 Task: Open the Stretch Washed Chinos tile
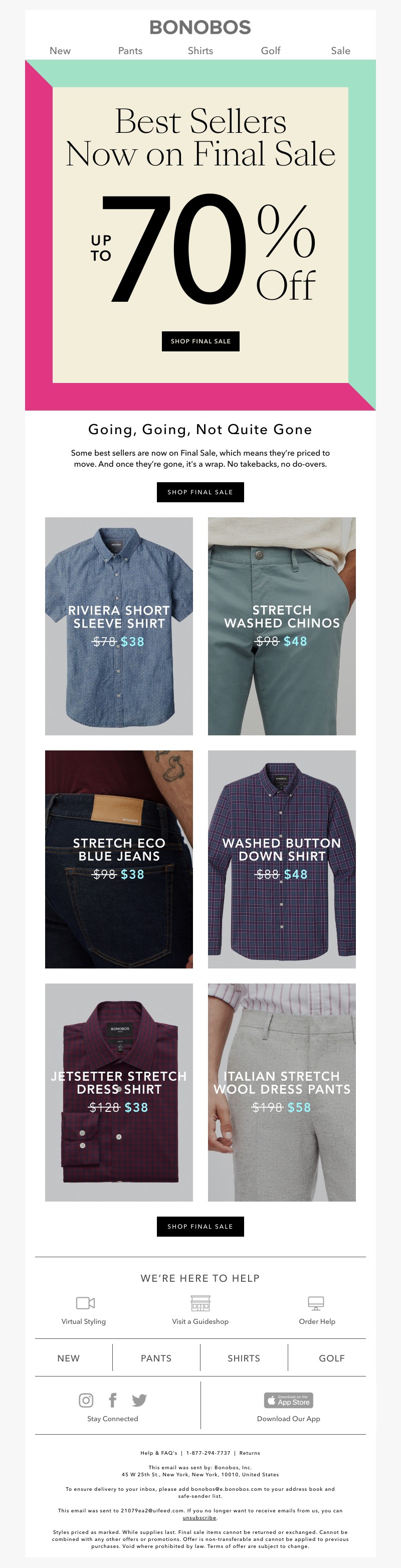pos(282,626)
